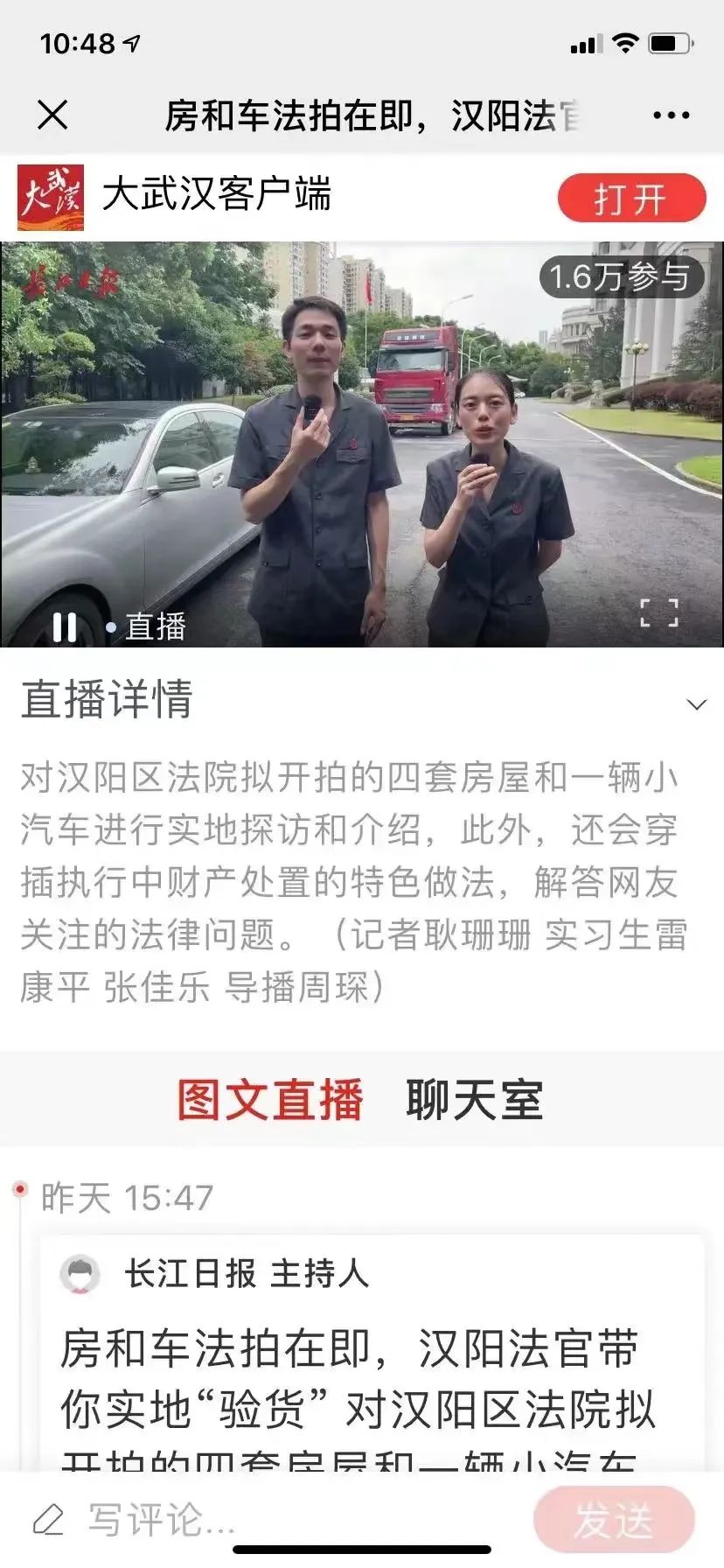
Task: Send the comment with 发送
Action: point(614,1521)
